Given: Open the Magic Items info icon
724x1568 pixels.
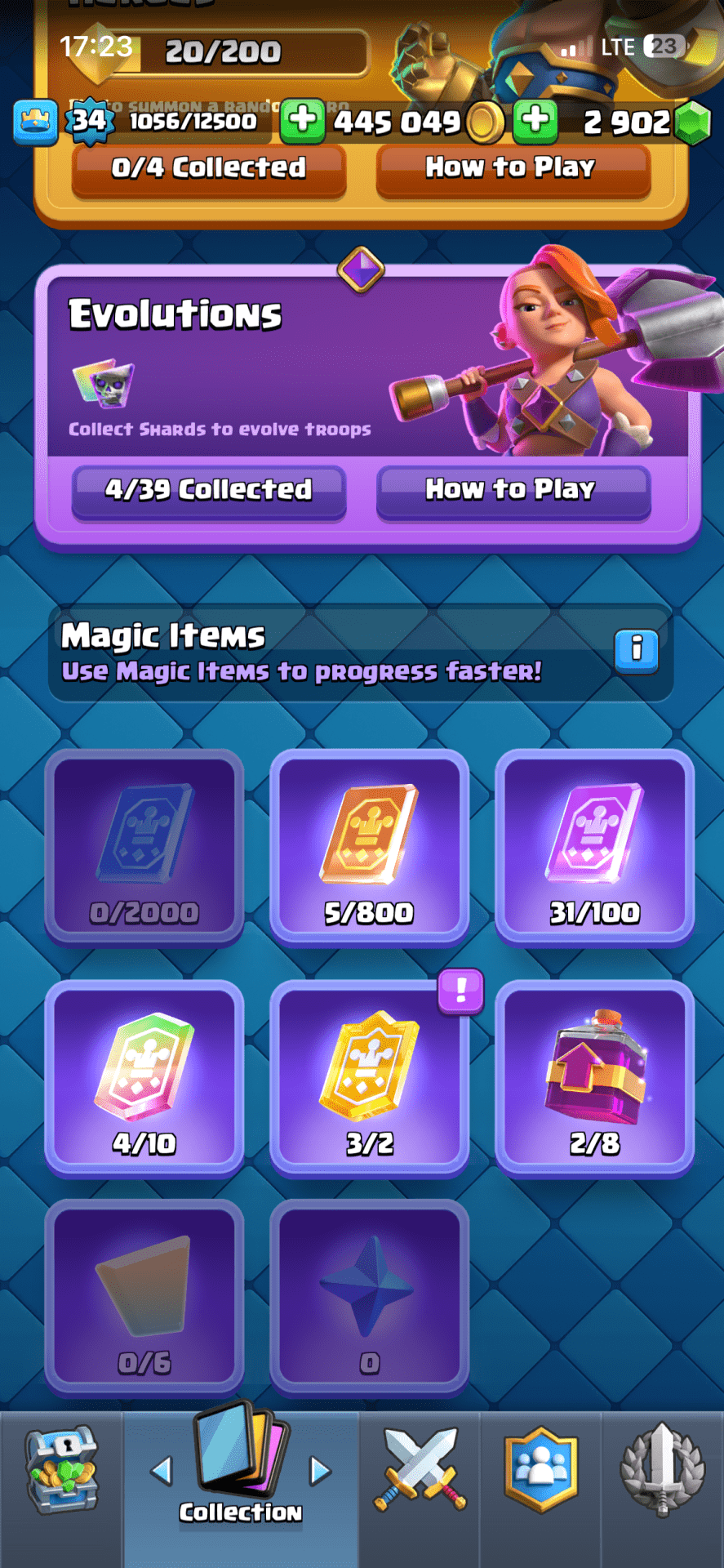Looking at the screenshot, I should 636,651.
